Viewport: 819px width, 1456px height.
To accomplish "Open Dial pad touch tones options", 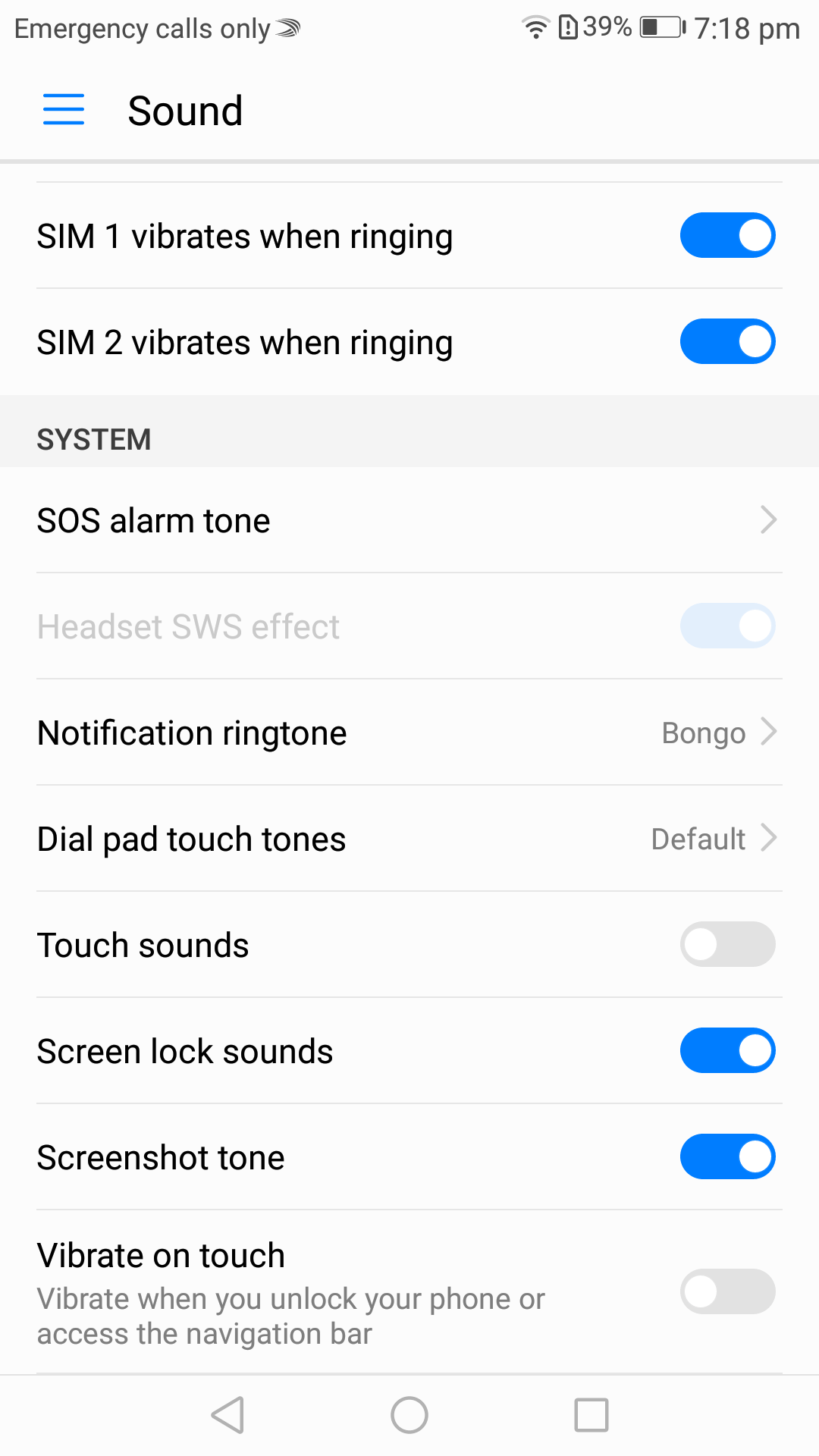I will click(409, 839).
